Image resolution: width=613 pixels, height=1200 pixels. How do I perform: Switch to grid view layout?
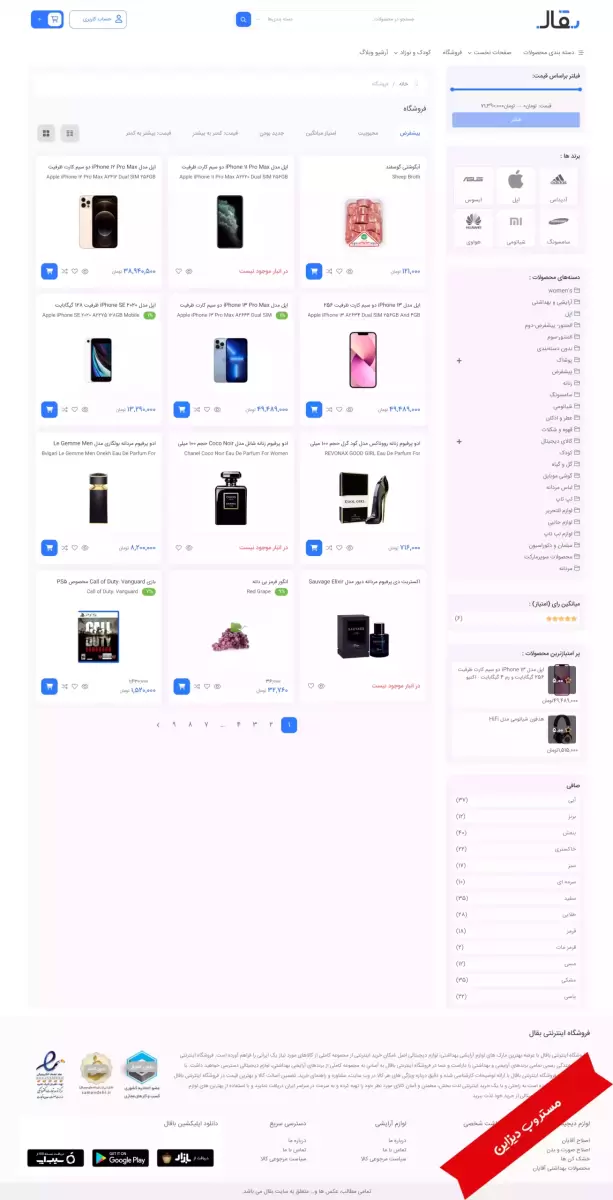pos(46,133)
